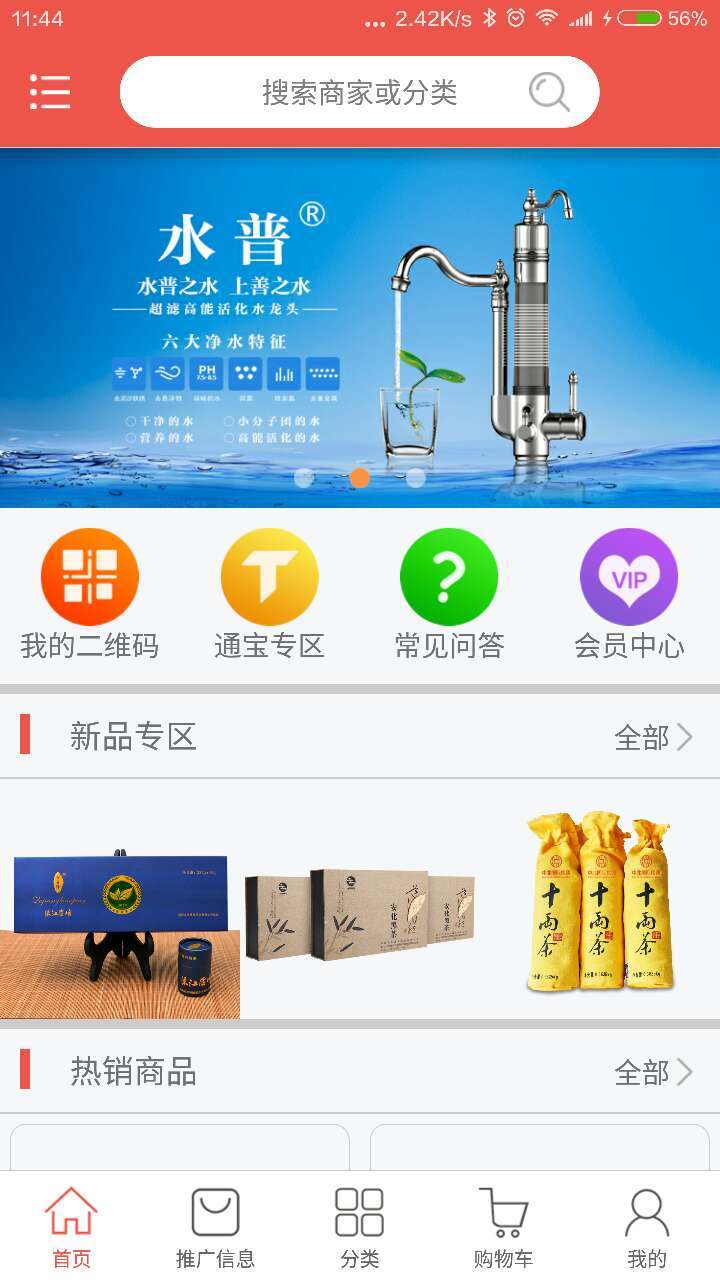Switch to the 分类 tab

(360, 1226)
